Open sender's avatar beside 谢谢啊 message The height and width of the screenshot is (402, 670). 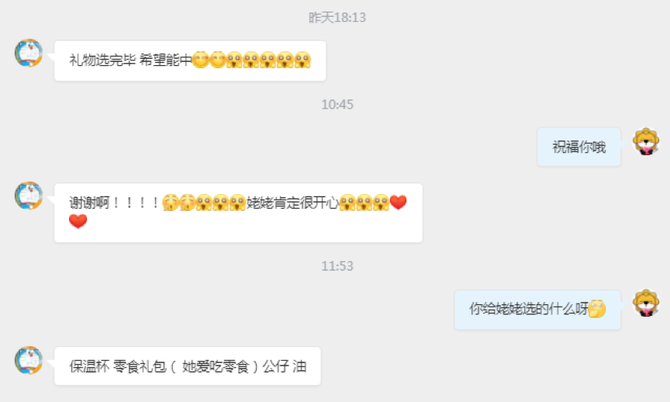click(x=28, y=195)
